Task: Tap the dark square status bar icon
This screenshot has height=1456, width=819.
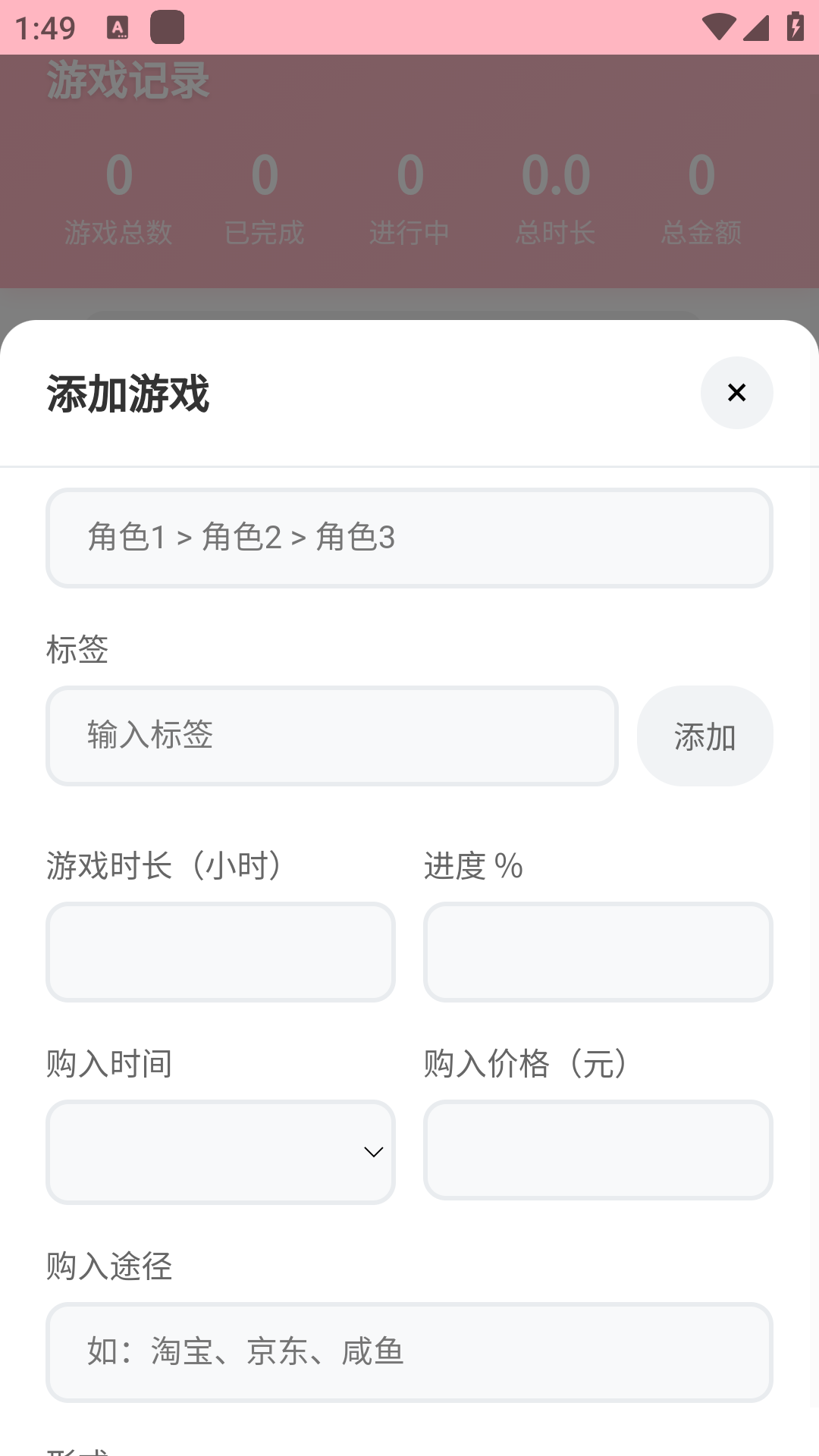Action: (166, 27)
